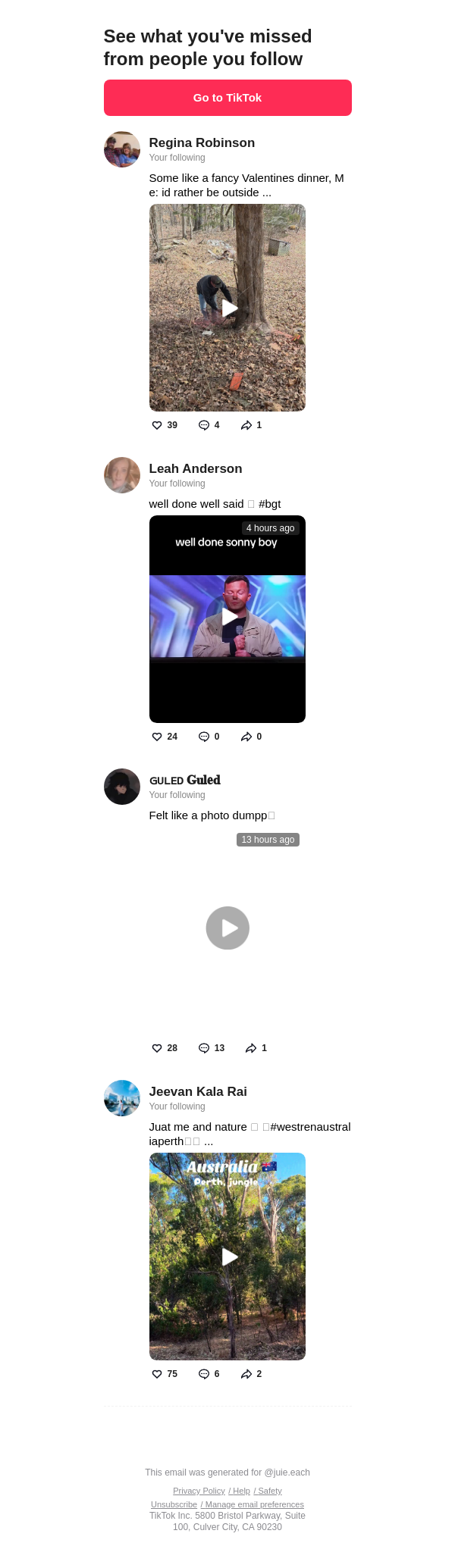The height and width of the screenshot is (1568, 455).
Task: Play Regina Robinson's outdoor video
Action: coord(227,308)
